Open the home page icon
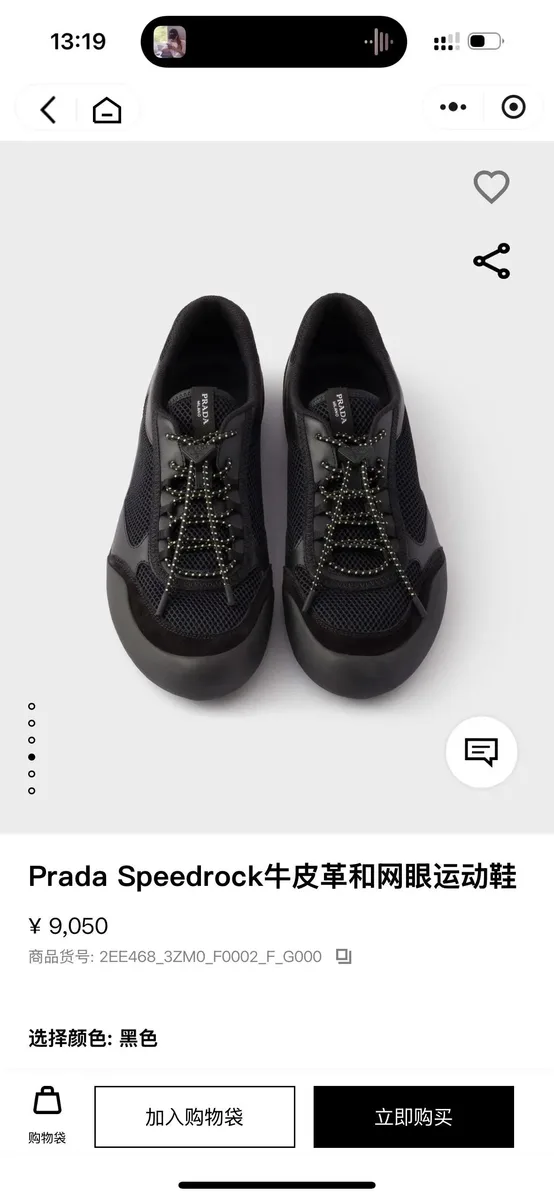This screenshot has width=554, height=1200. click(x=107, y=110)
